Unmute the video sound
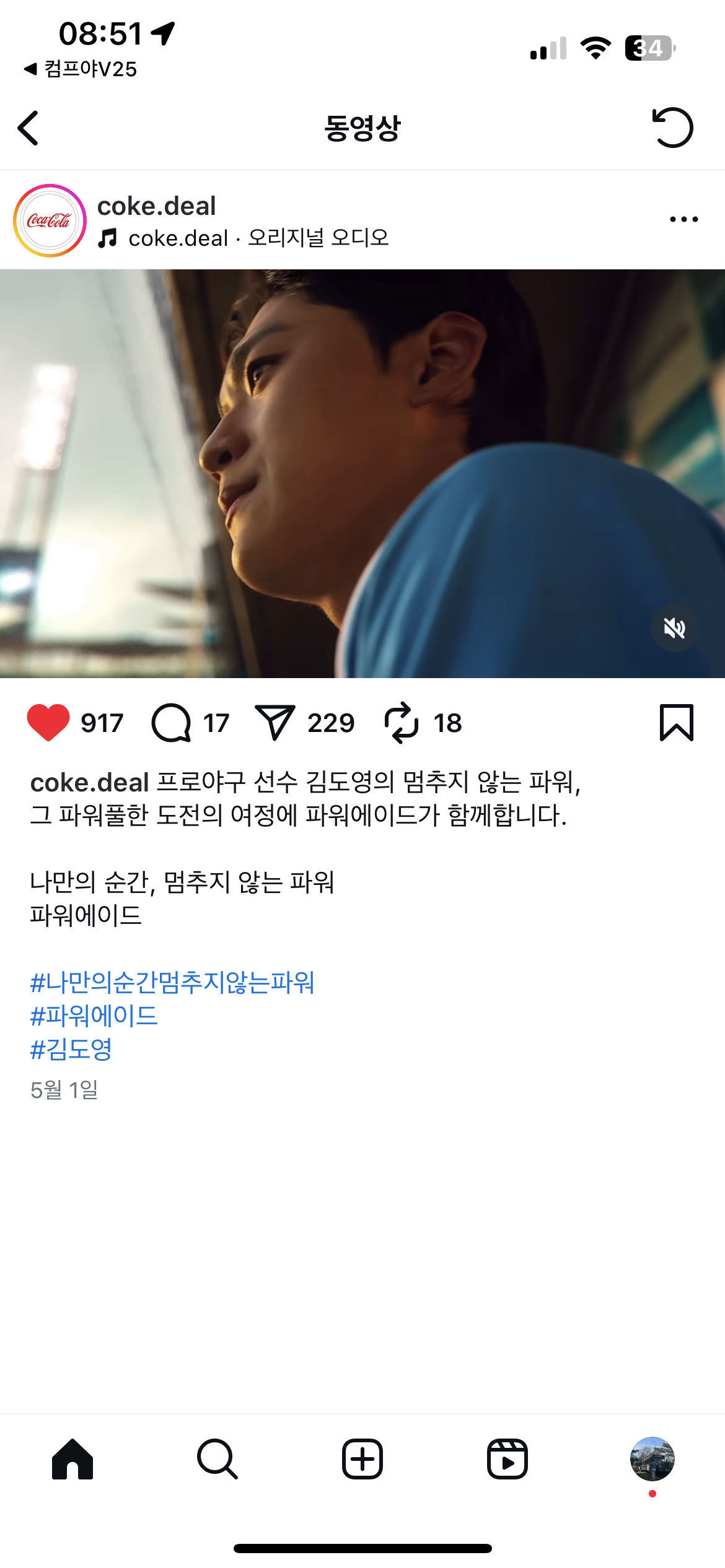 [674, 629]
